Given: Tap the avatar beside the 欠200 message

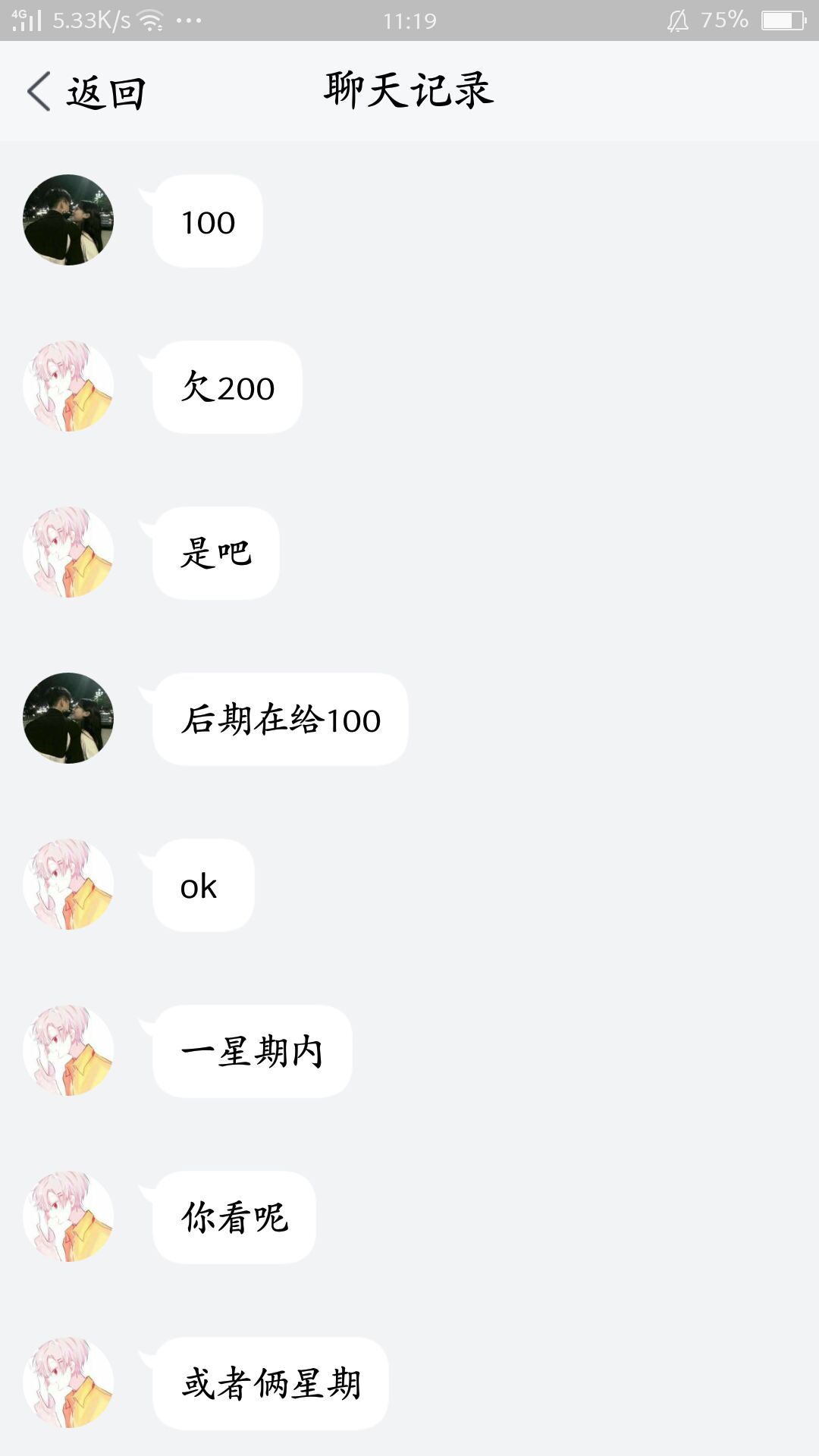Looking at the screenshot, I should pyautogui.click(x=68, y=386).
